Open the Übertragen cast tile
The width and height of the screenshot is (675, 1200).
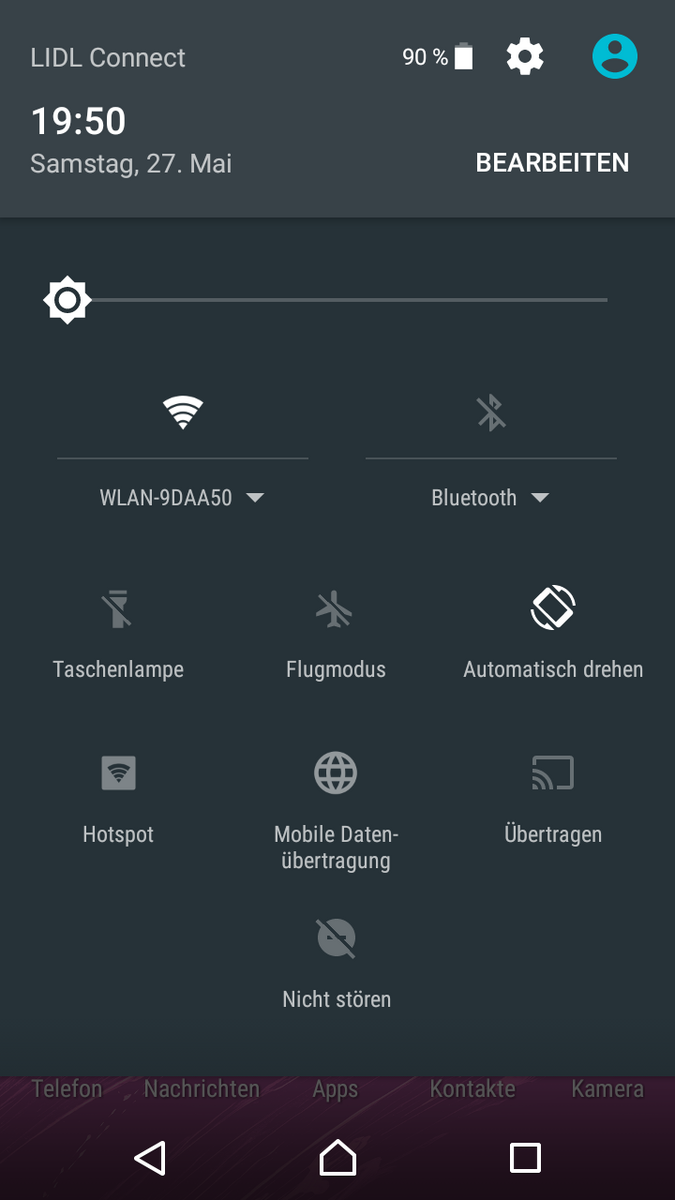click(553, 773)
